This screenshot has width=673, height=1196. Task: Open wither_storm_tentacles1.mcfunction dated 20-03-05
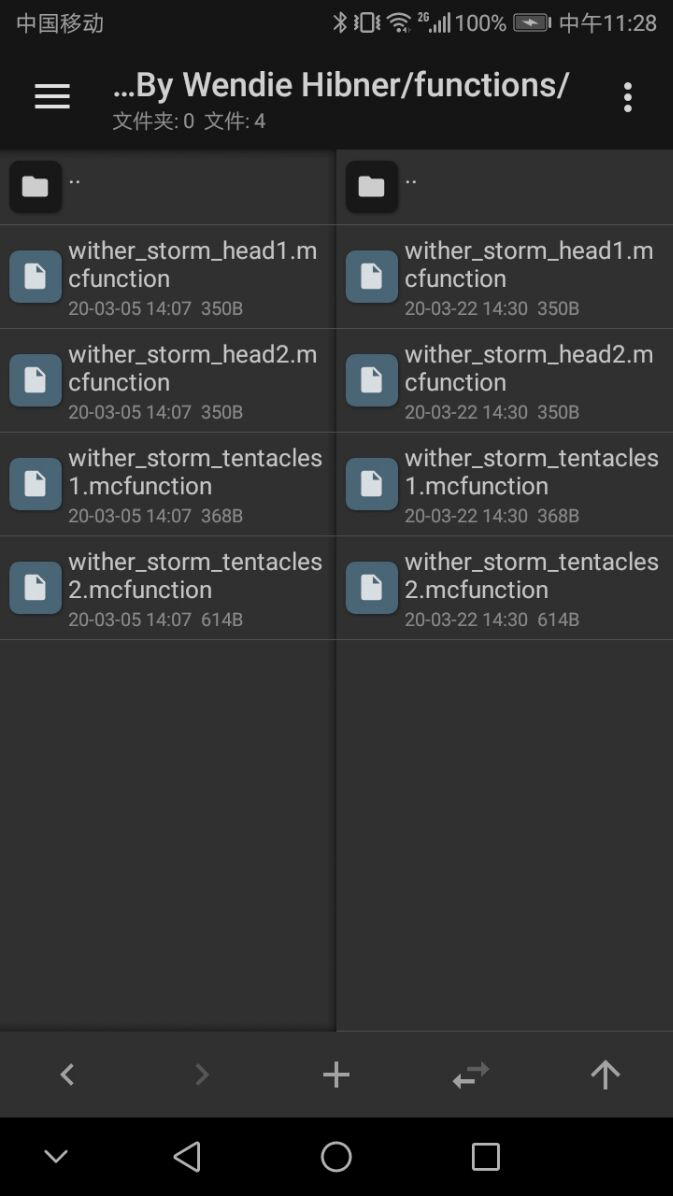[167, 484]
